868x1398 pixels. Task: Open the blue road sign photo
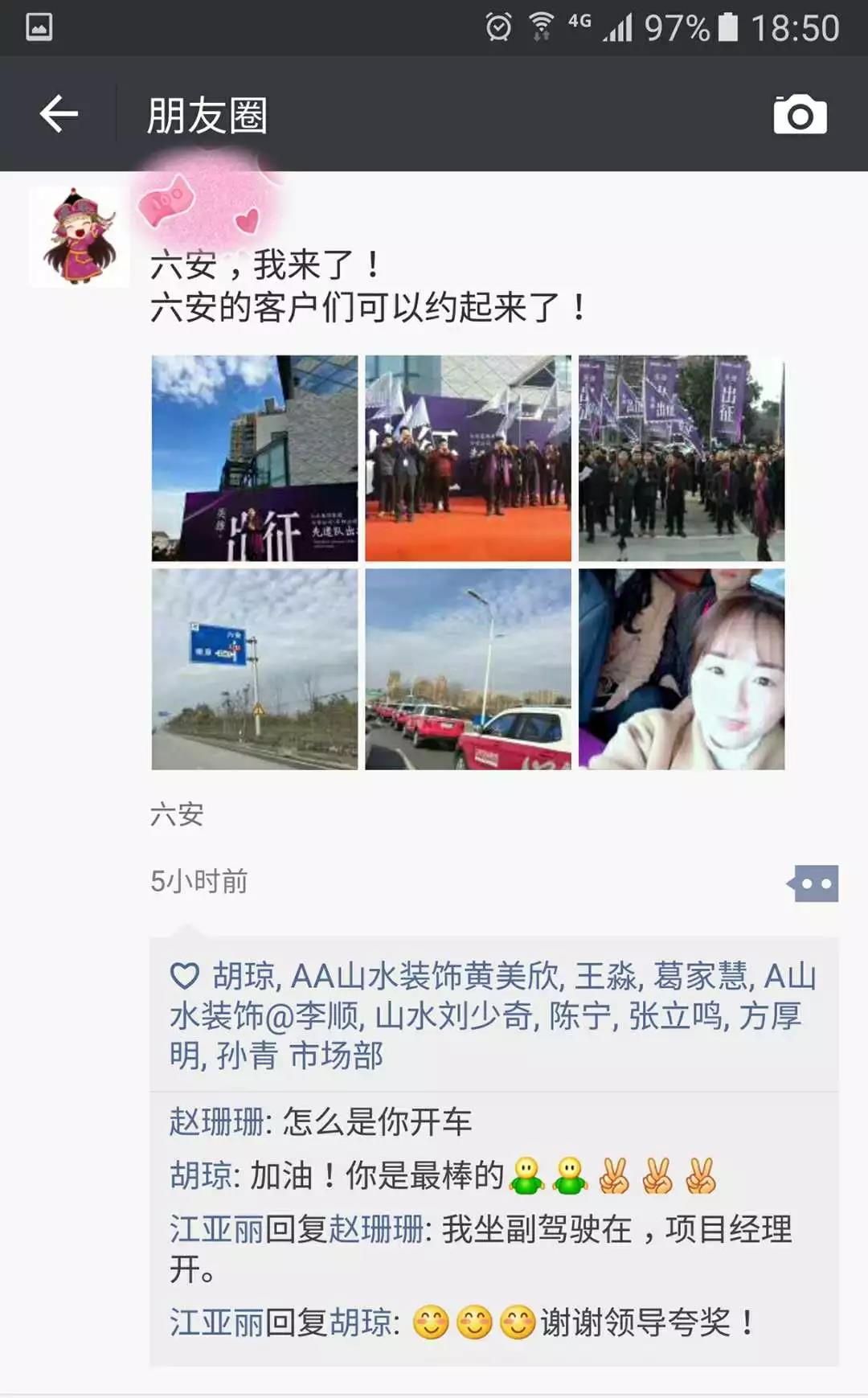255,669
